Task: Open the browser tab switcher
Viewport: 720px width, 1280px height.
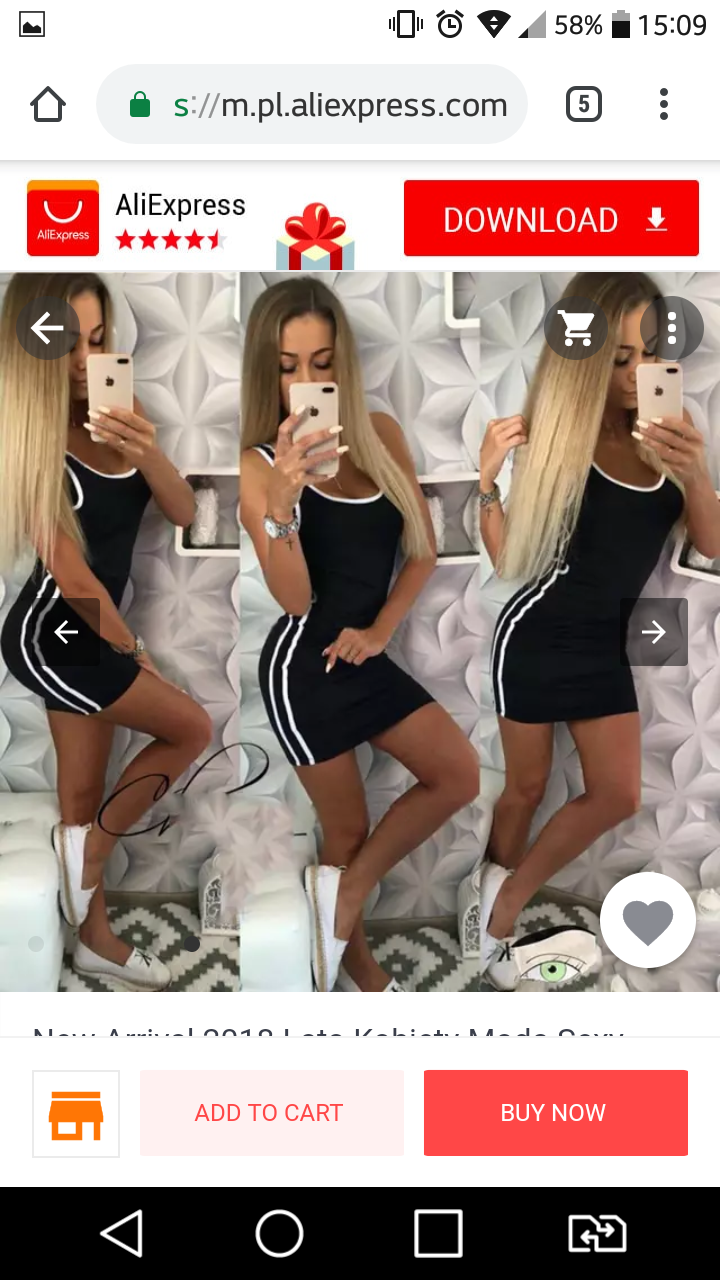Action: tap(584, 104)
